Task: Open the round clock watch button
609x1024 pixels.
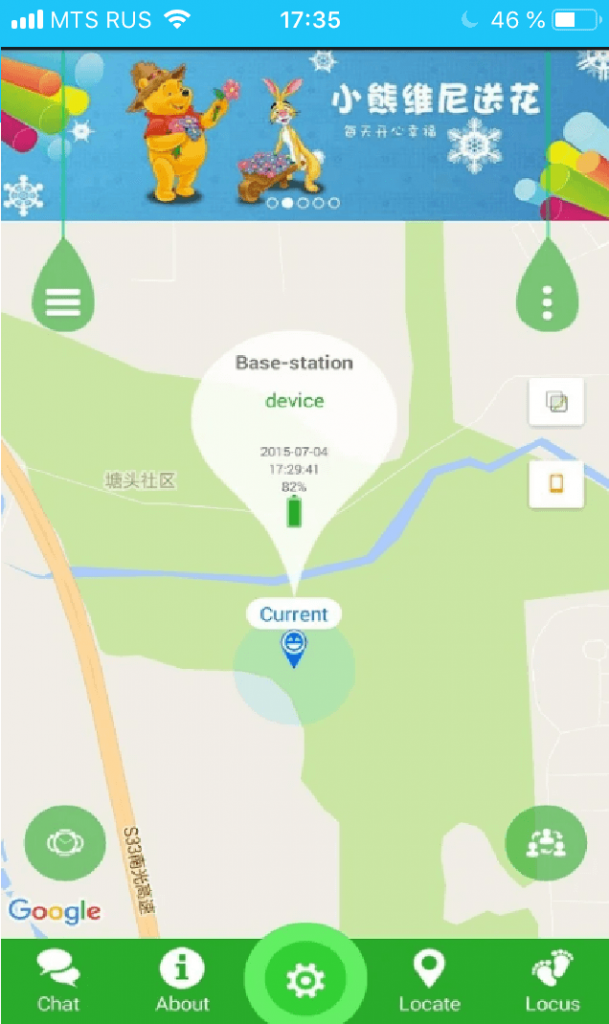Action: [65, 843]
